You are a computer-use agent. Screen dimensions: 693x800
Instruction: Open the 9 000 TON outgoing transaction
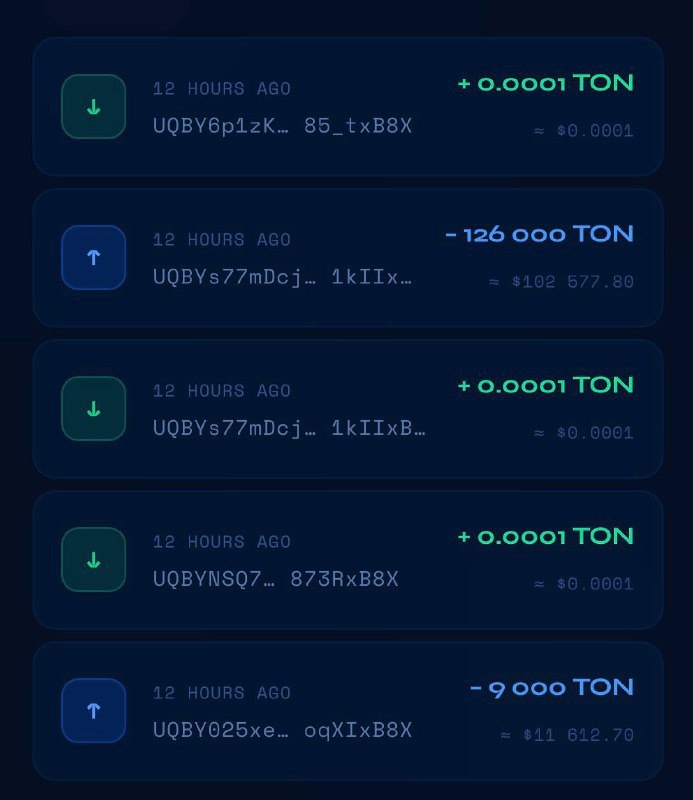point(347,711)
